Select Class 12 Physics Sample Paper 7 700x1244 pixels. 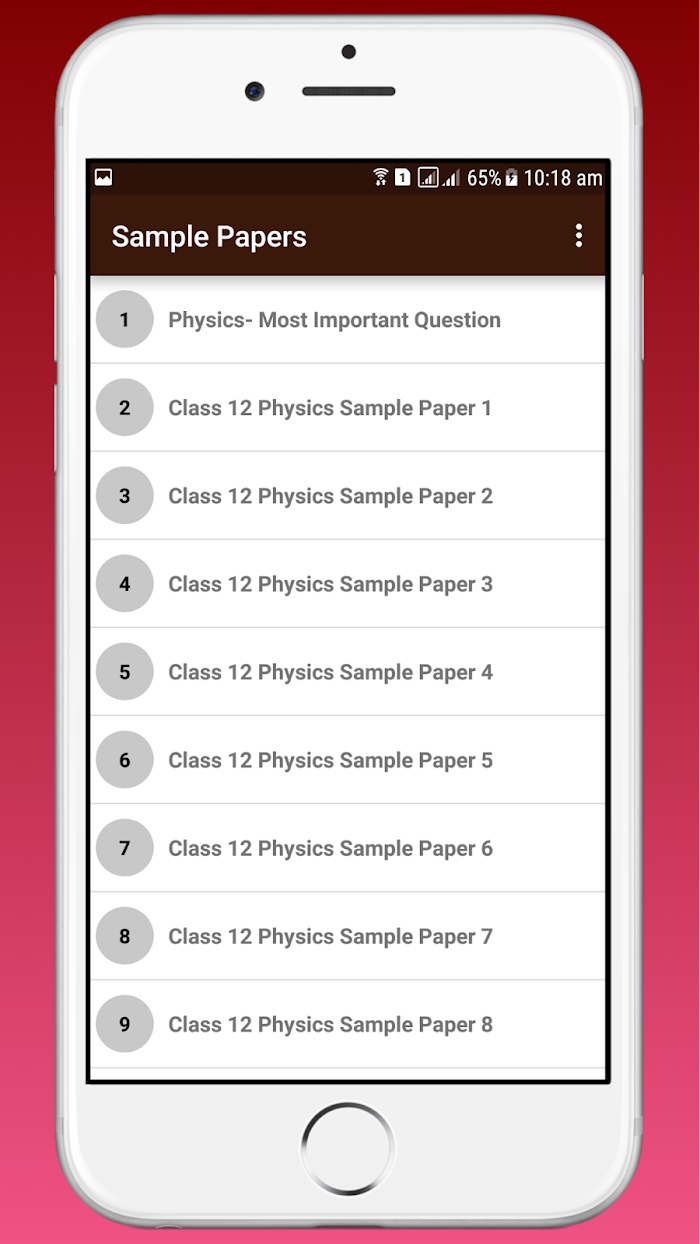pyautogui.click(x=348, y=936)
